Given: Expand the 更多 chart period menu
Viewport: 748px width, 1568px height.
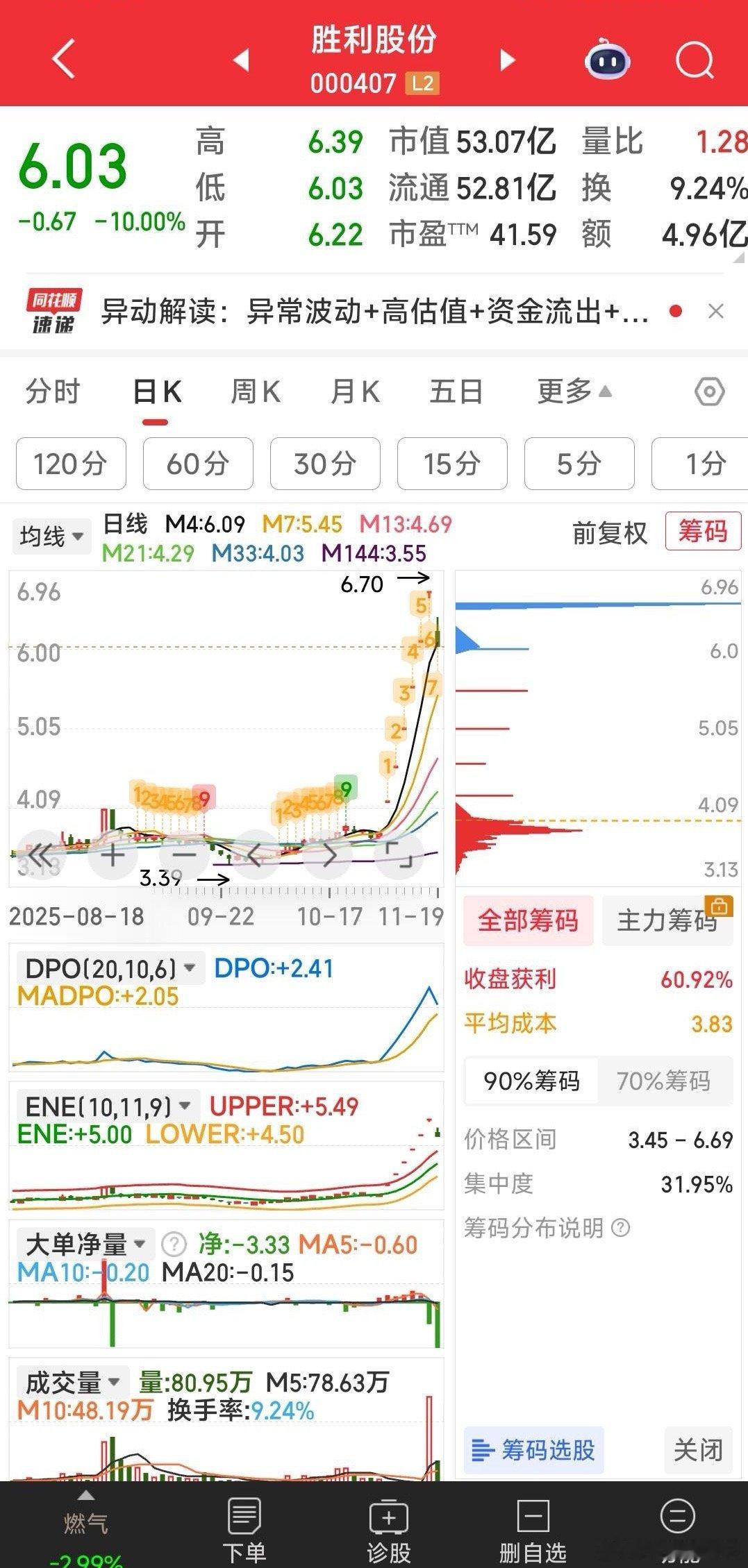Looking at the screenshot, I should (574, 392).
